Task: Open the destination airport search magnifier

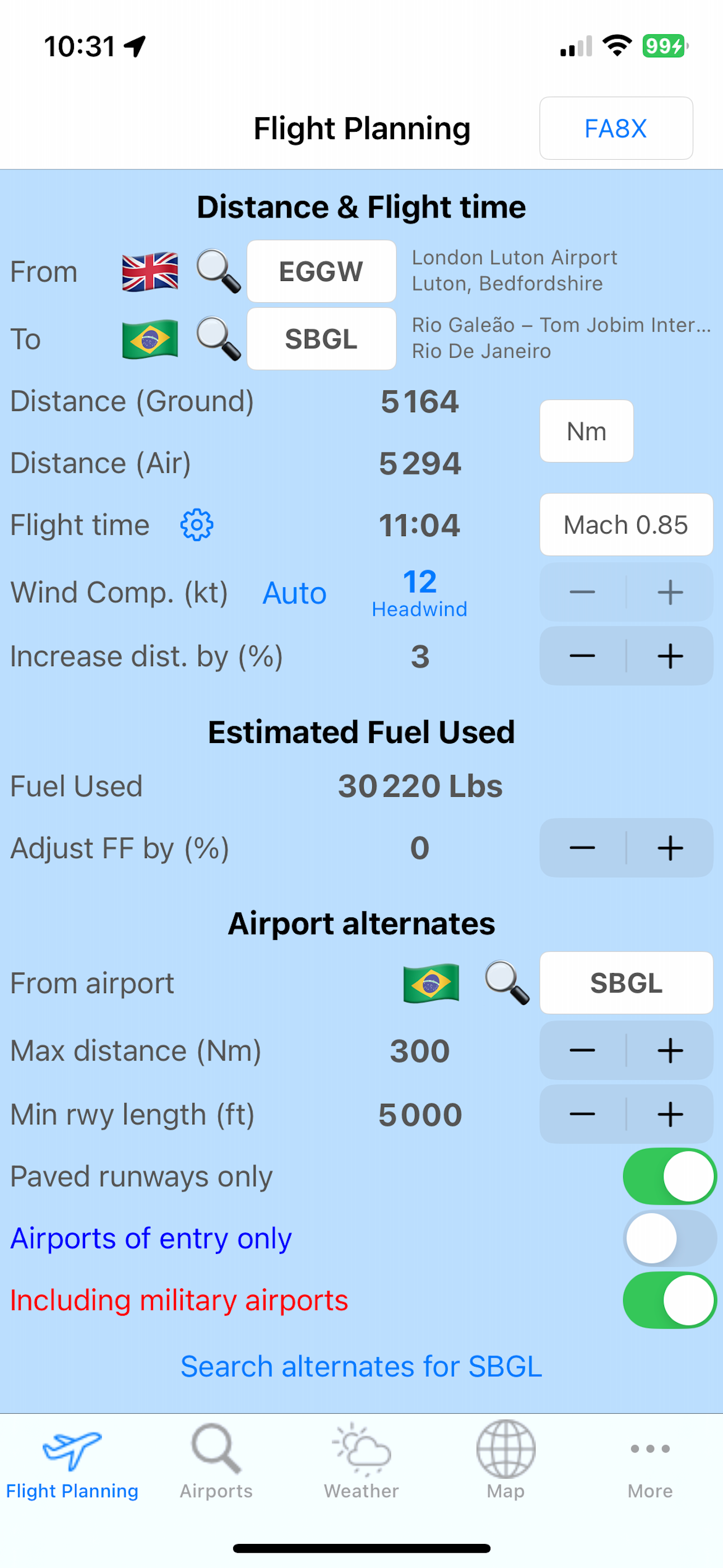Action: pyautogui.click(x=217, y=339)
